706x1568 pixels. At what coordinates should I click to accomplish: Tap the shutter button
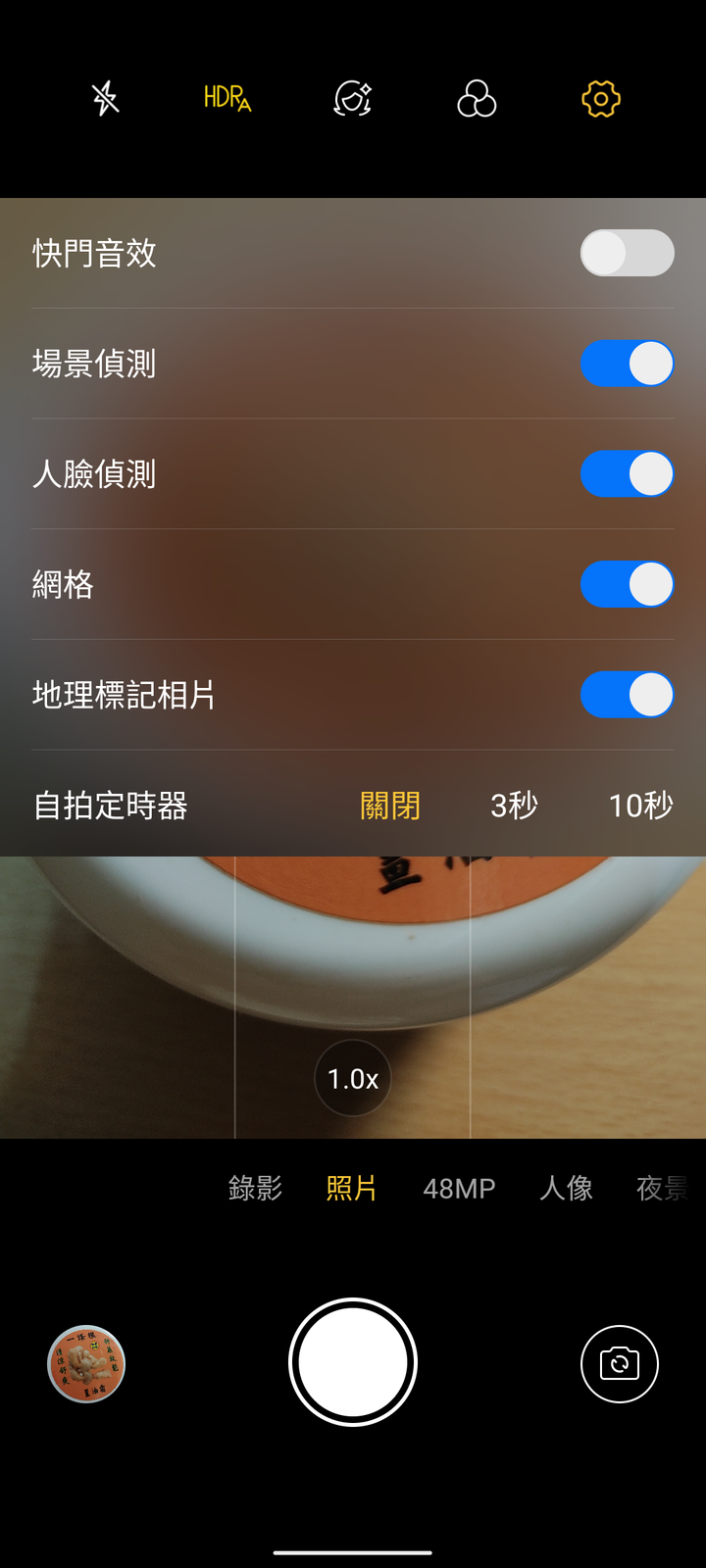tap(353, 1362)
